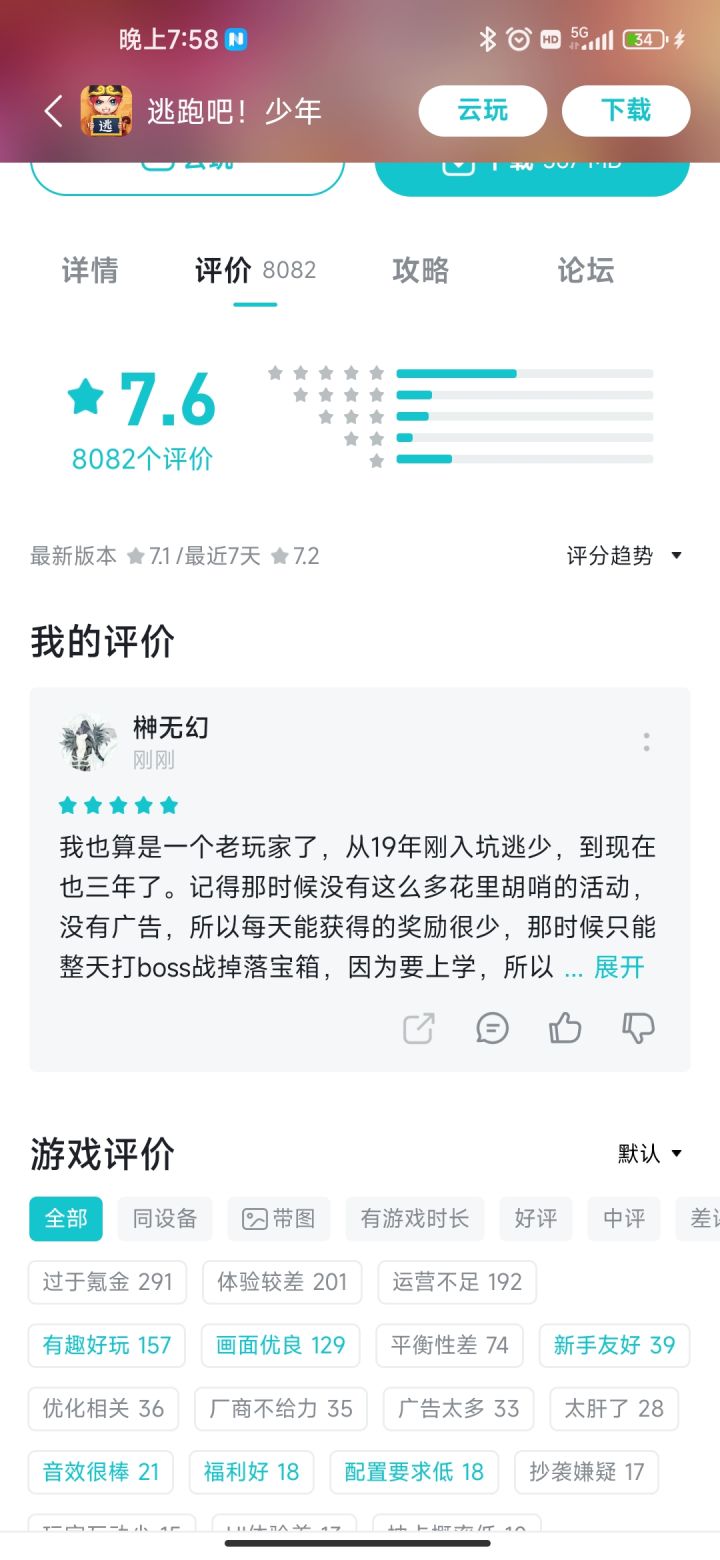
Task: Open the overflow menu on my review
Action: tap(646, 742)
